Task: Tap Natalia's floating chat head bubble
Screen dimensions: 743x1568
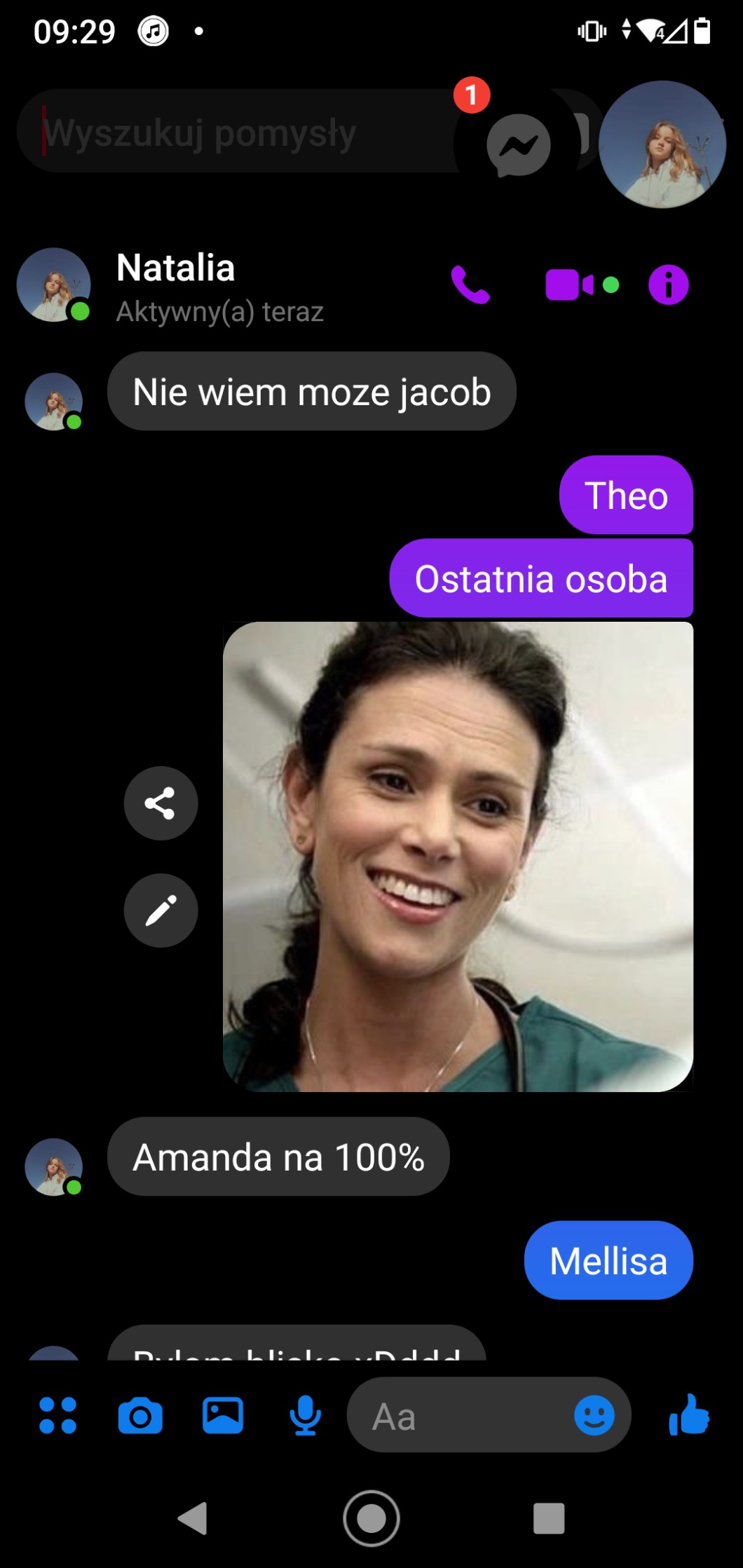Action: click(662, 144)
